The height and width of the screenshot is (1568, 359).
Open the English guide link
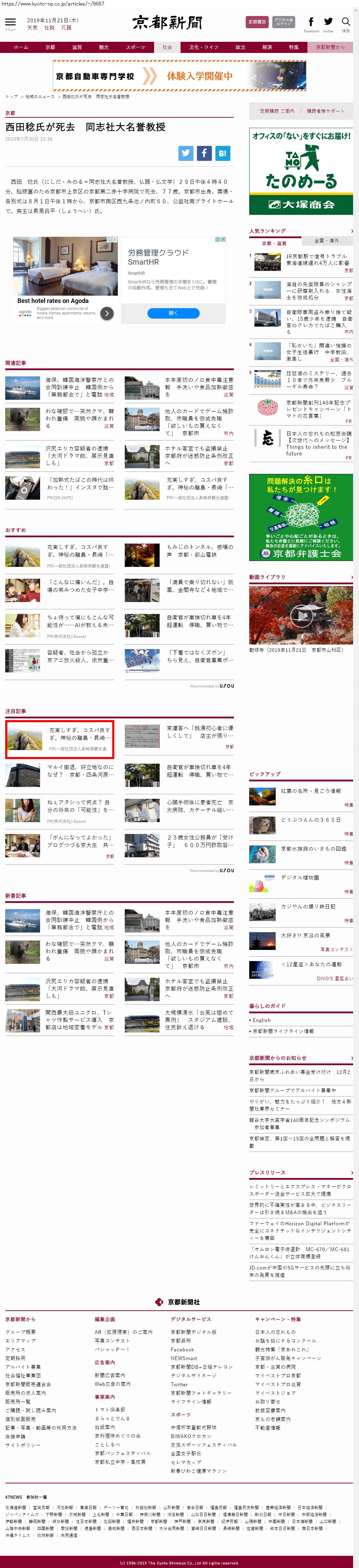click(261, 1020)
